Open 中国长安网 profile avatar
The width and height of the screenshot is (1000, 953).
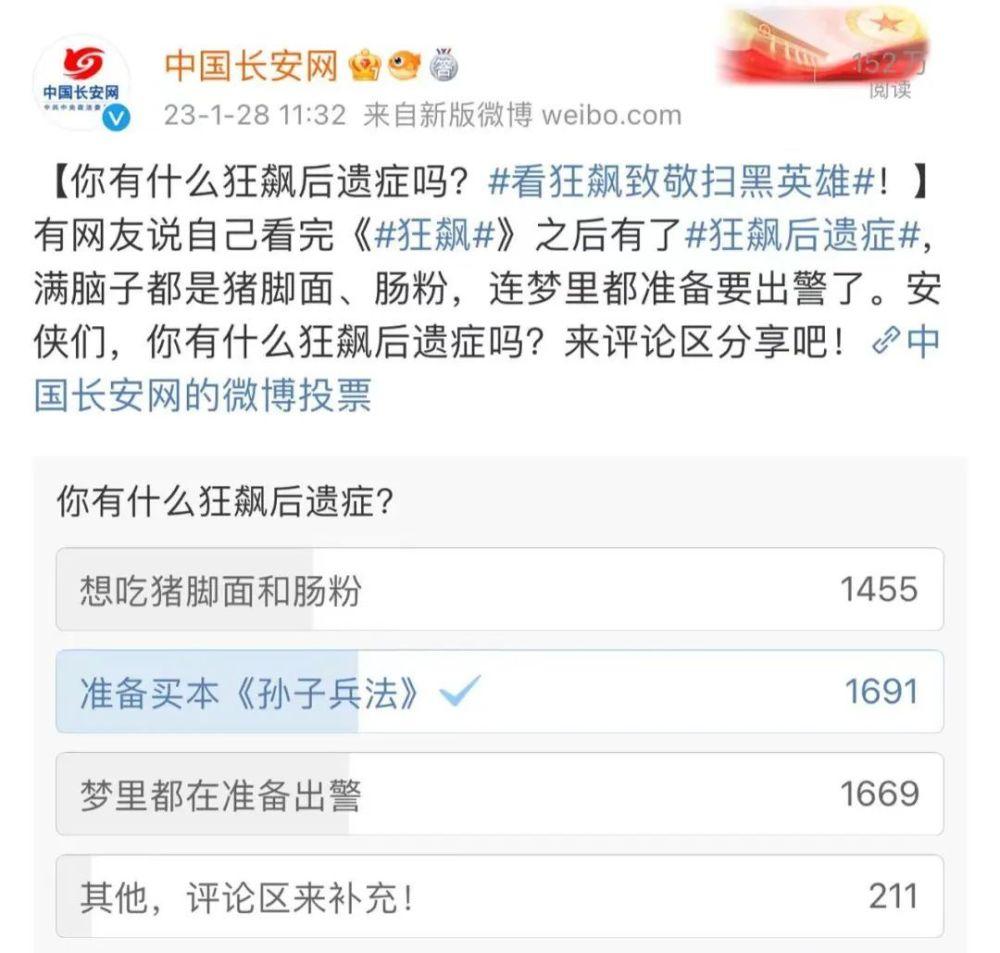(81, 86)
